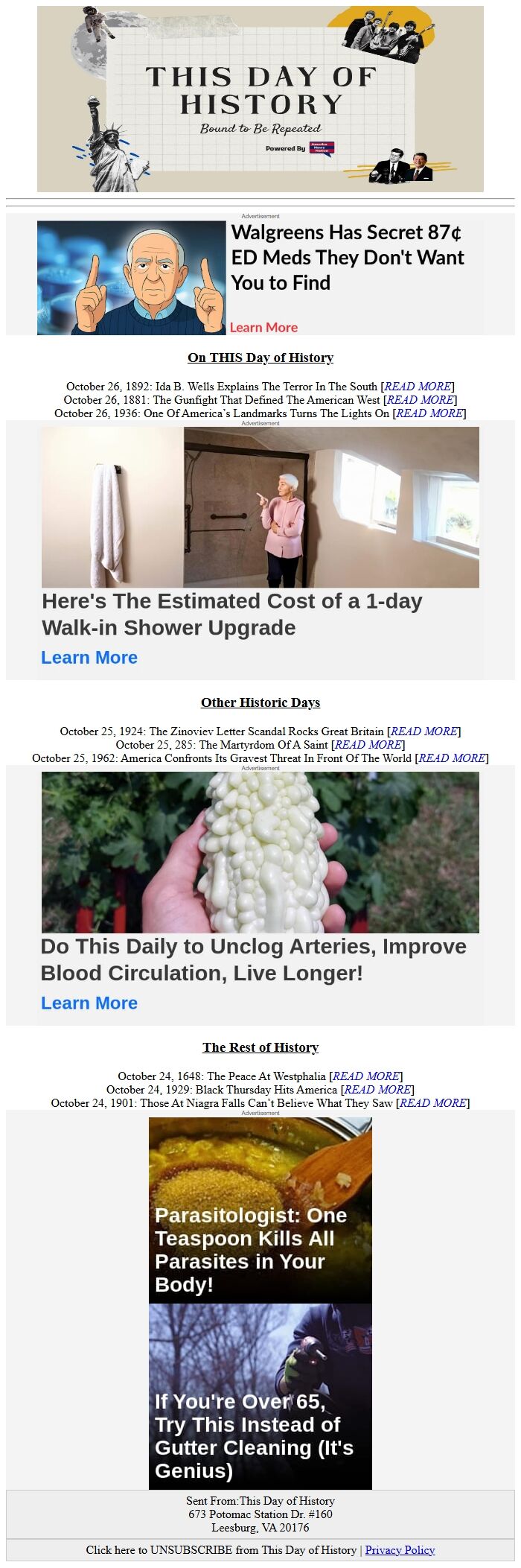
Task: Open READ MORE for Gunfight American West story
Action: (x=420, y=400)
